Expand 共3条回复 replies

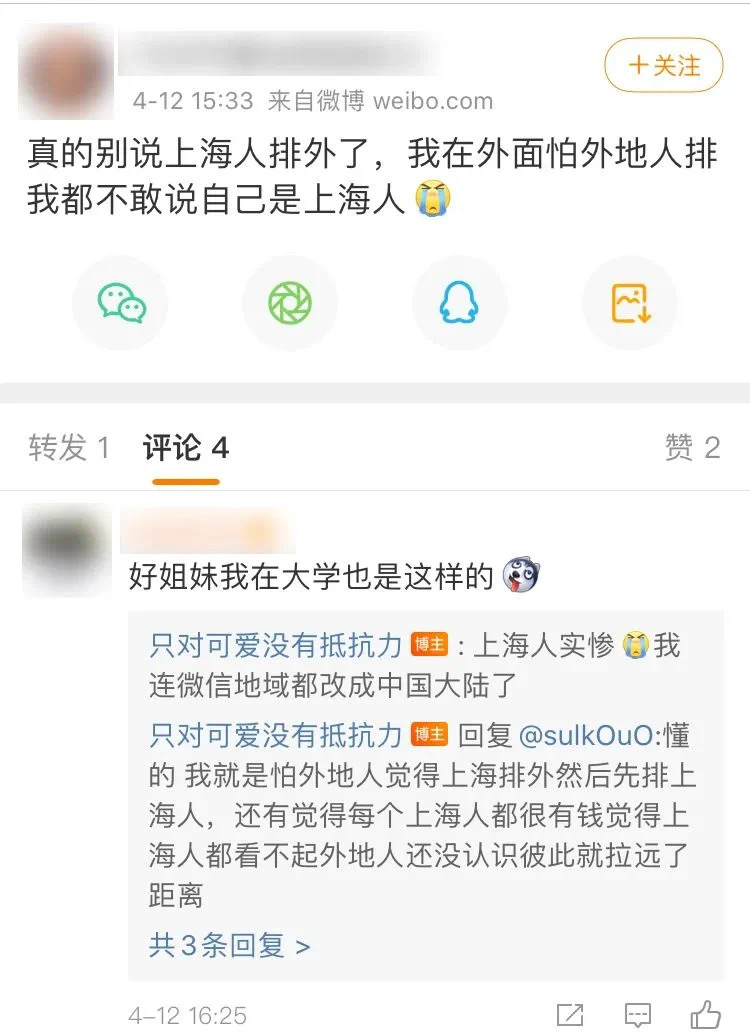coord(229,945)
